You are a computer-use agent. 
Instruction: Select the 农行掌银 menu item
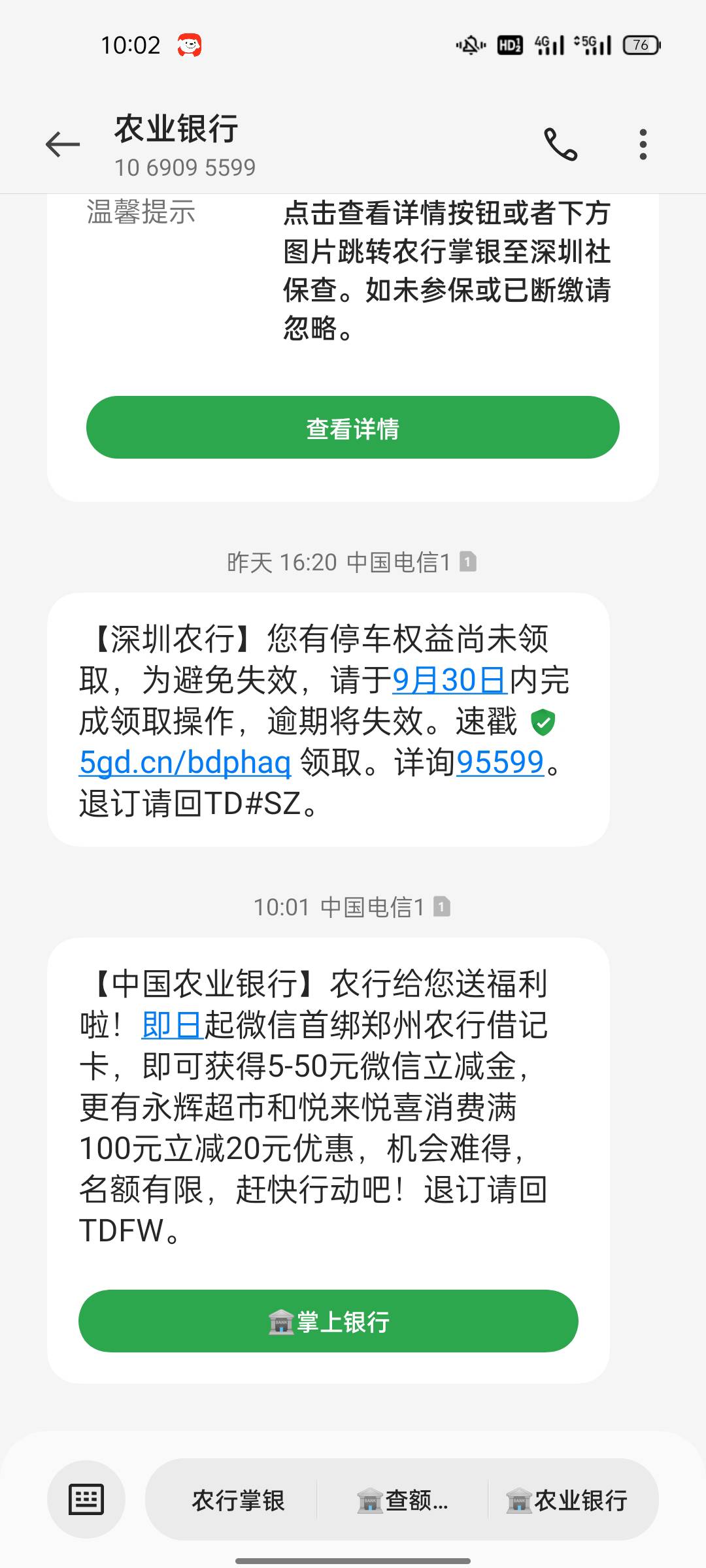tap(238, 1501)
